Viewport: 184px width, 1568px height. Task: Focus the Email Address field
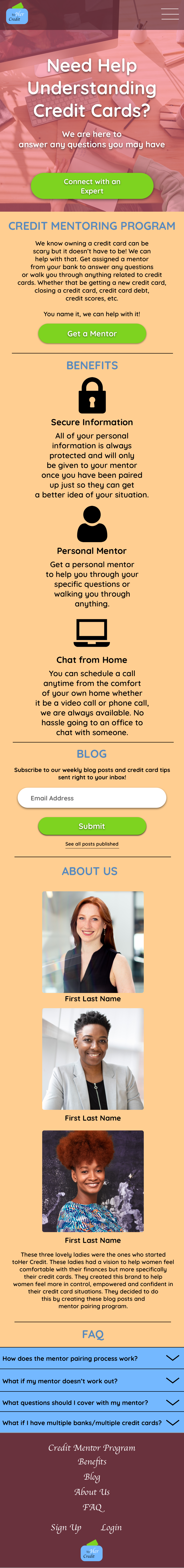point(92,798)
